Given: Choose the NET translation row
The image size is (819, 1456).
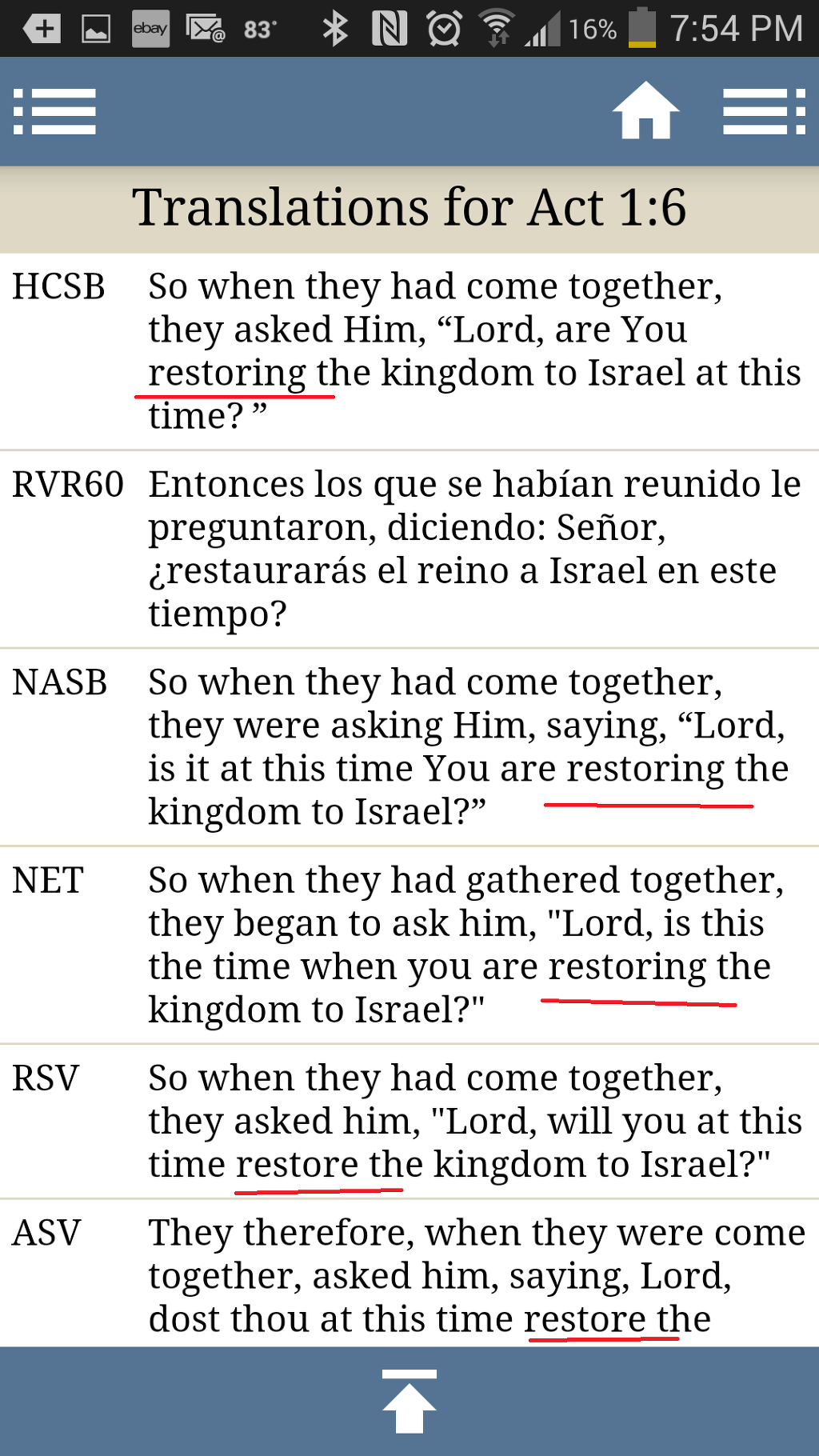Looking at the screenshot, I should (x=409, y=945).
